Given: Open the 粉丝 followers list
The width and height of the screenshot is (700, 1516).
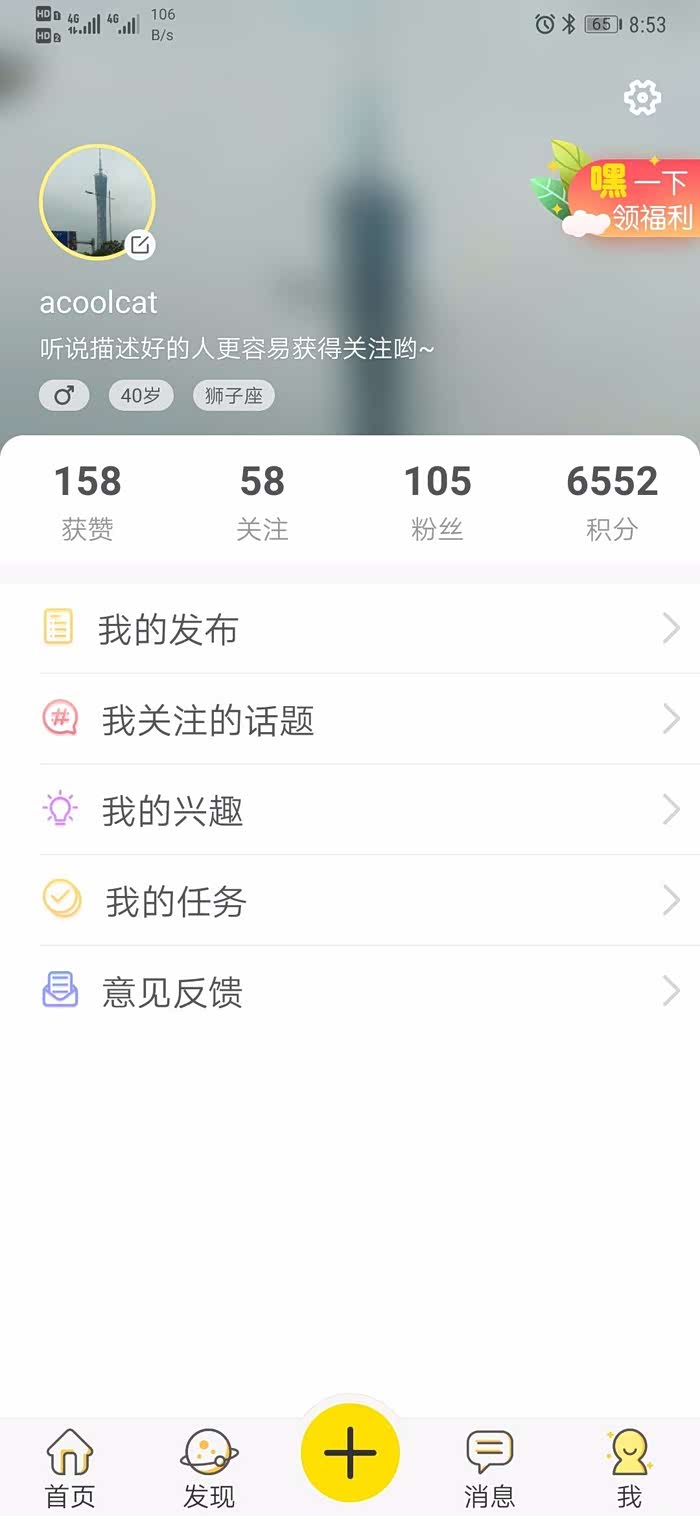Looking at the screenshot, I should click(437, 502).
